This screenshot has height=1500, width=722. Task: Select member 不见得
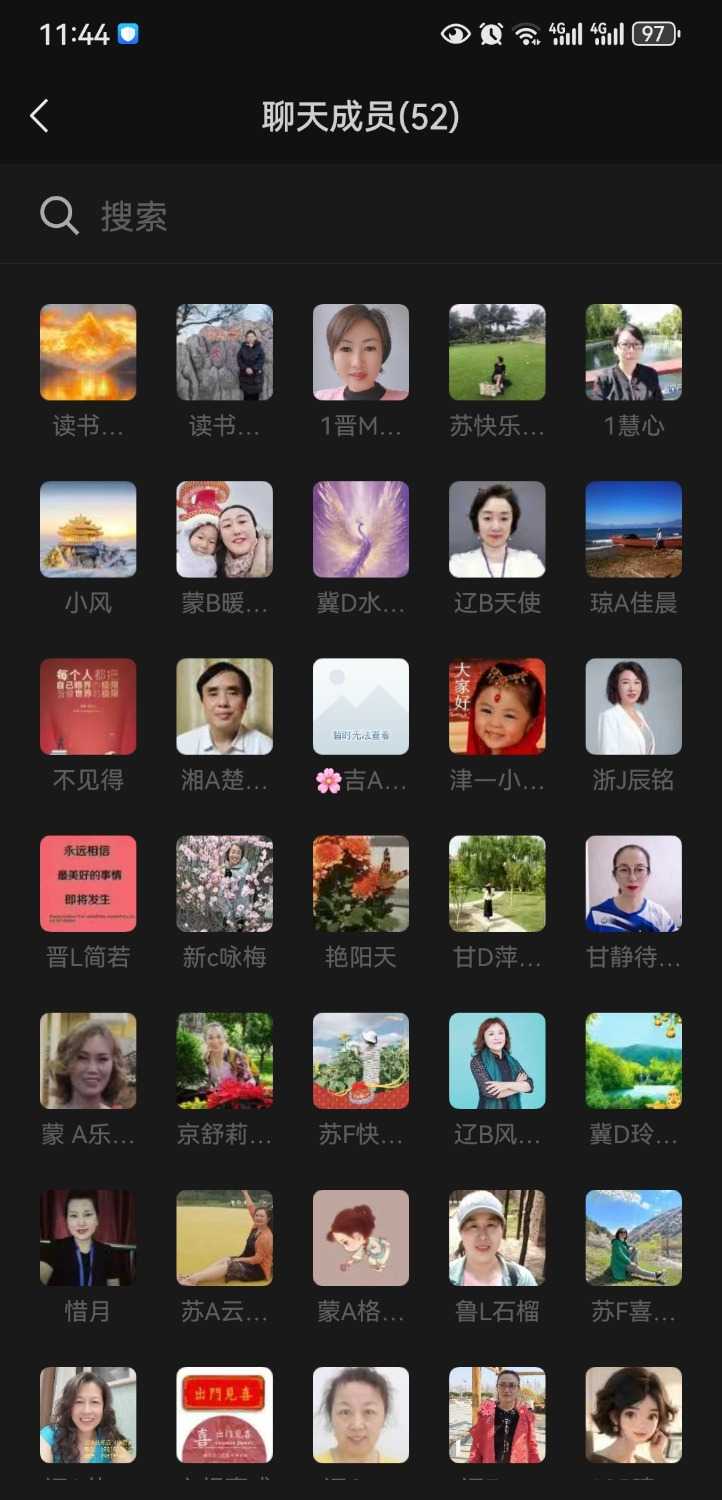[x=88, y=707]
